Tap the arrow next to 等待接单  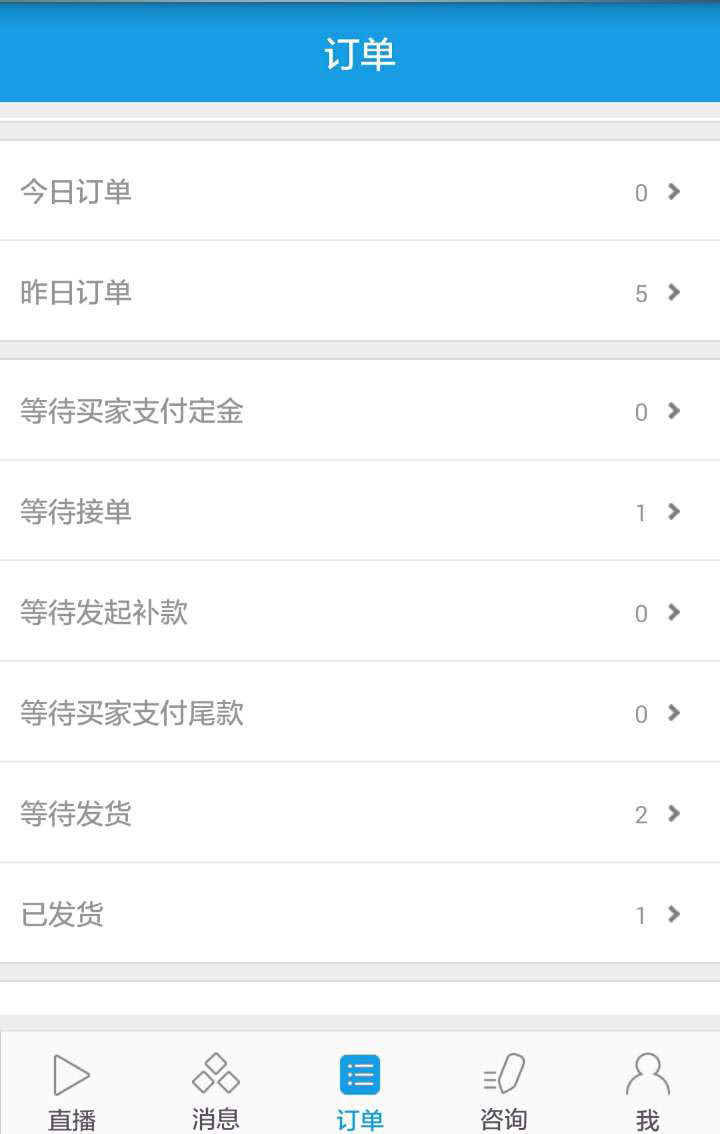point(674,512)
